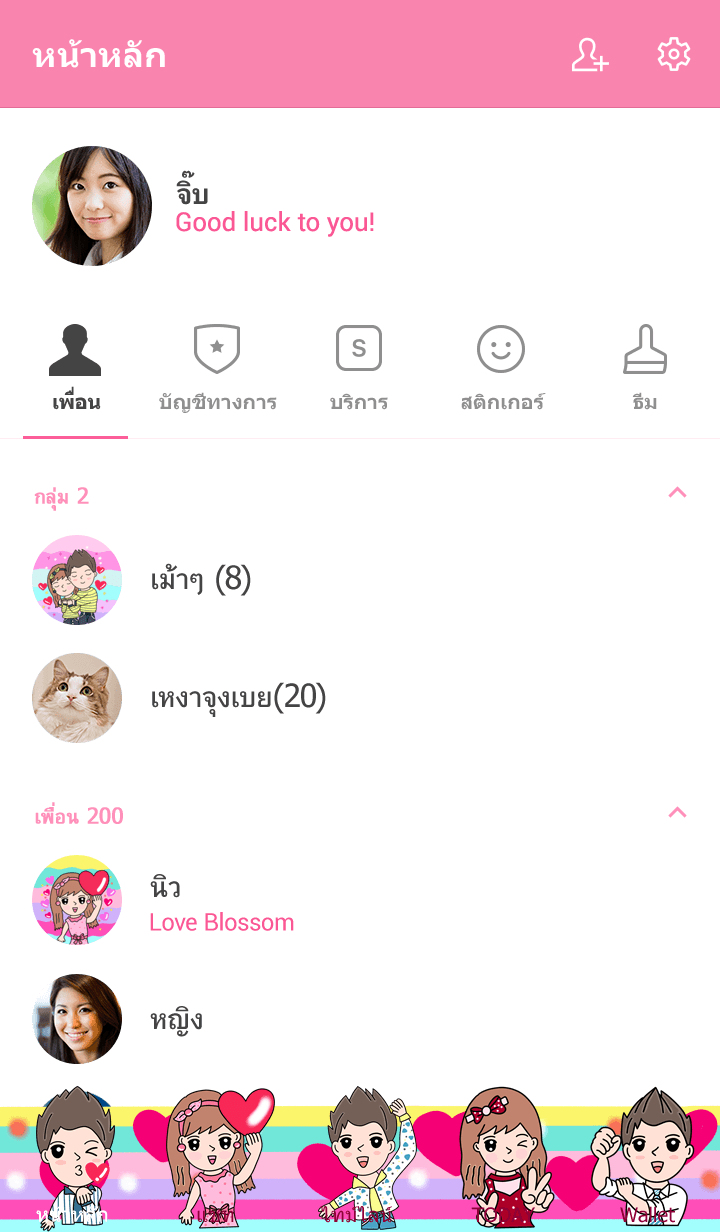Open the group เหงาจุงเบย(20)
The image size is (720, 1232).
pos(238,698)
